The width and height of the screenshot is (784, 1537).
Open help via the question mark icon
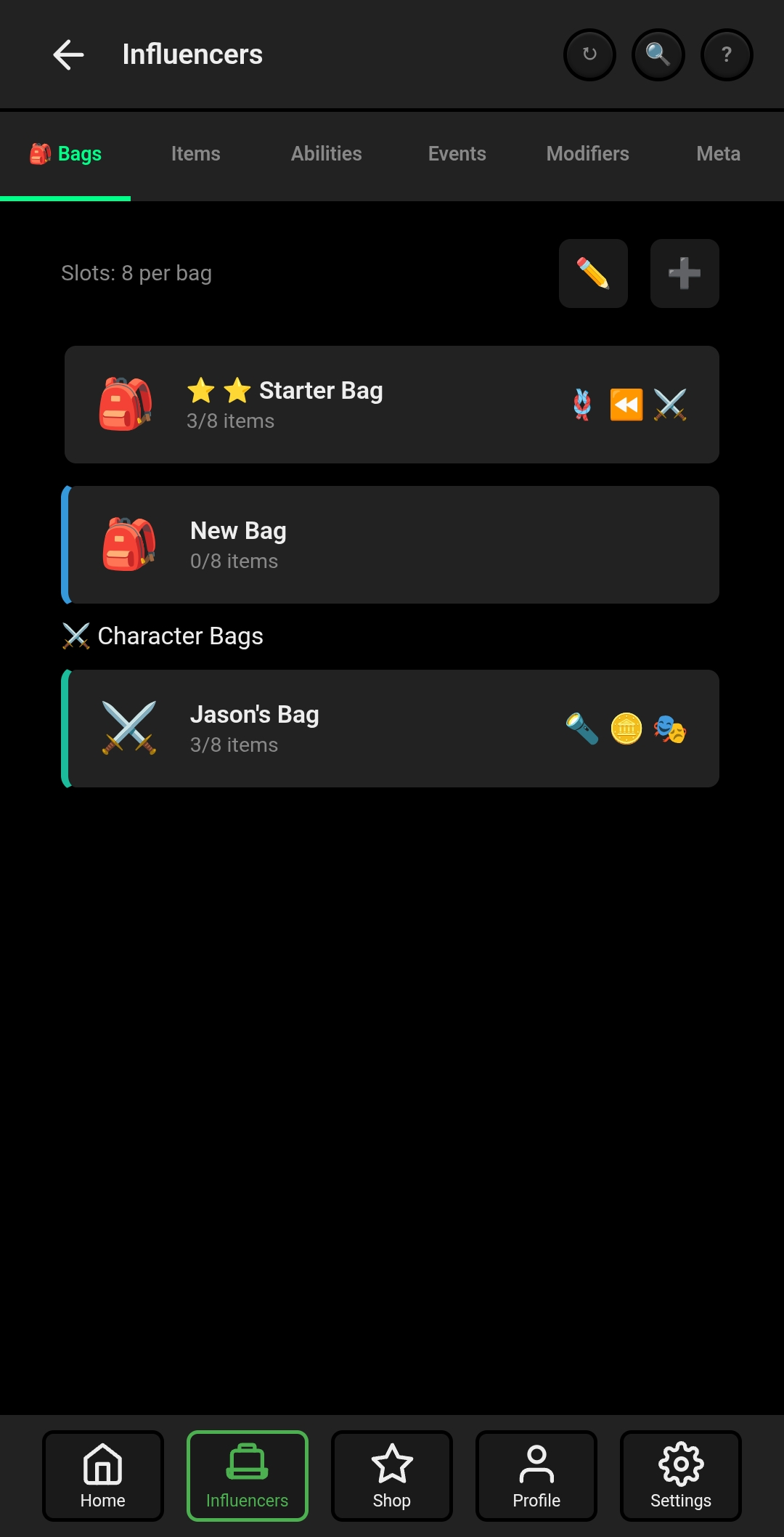pyautogui.click(x=725, y=54)
